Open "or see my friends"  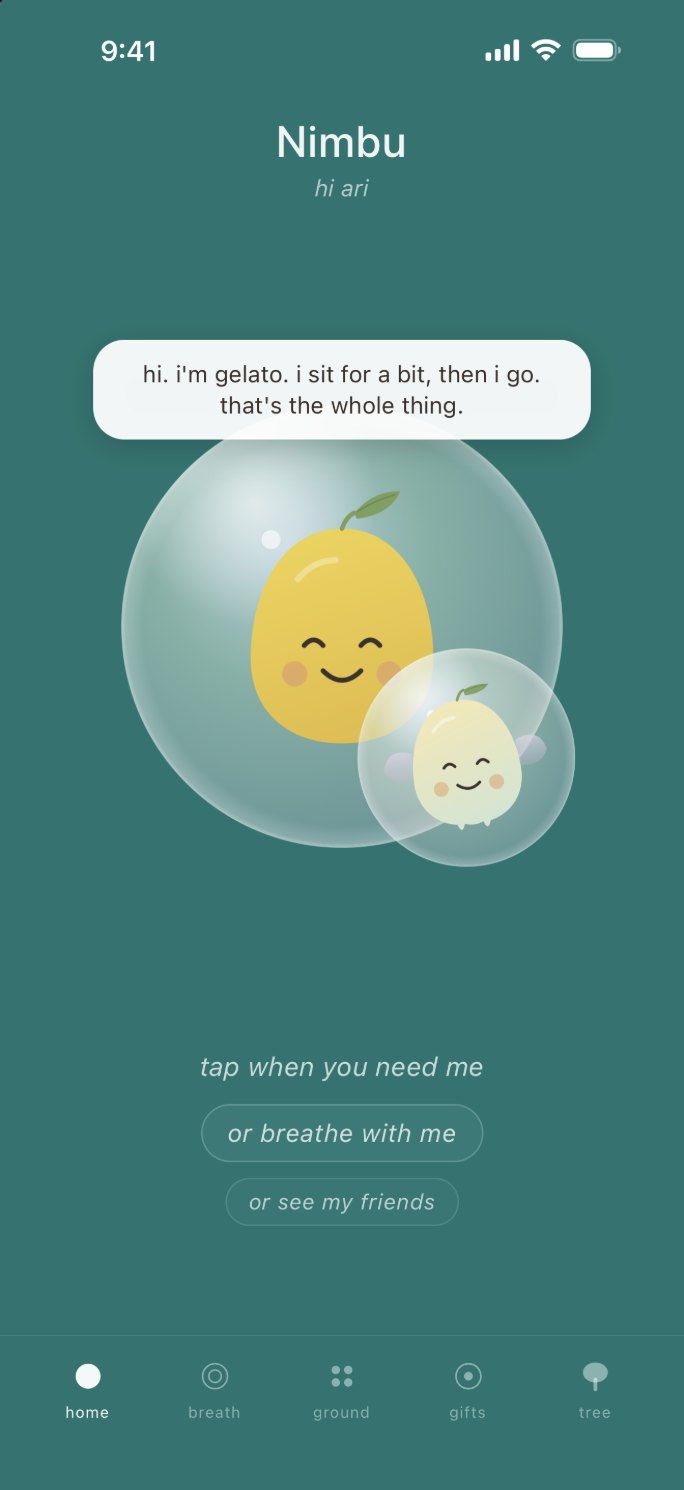pyautogui.click(x=342, y=1202)
